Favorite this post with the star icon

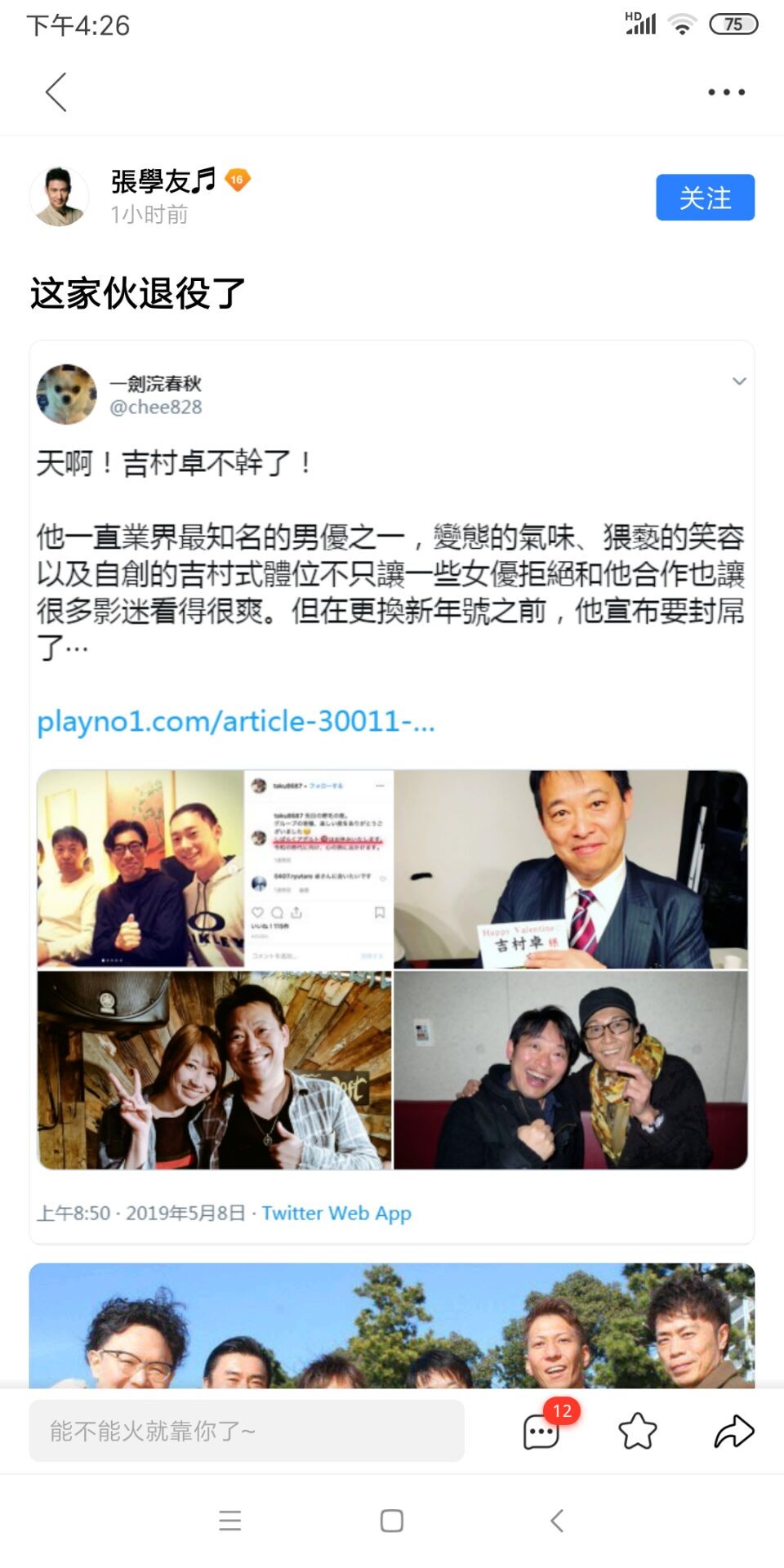tap(638, 1431)
